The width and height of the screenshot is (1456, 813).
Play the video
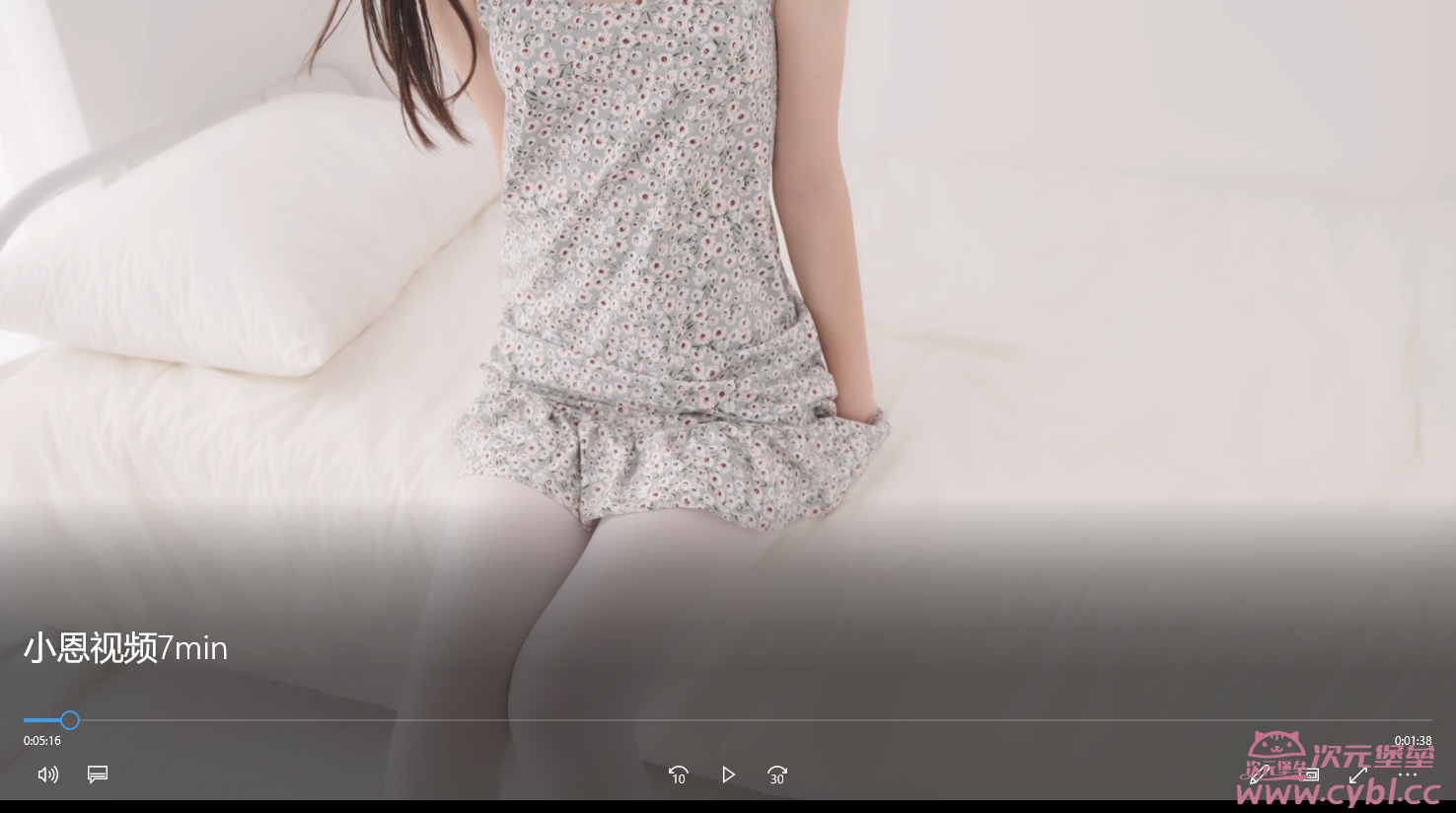coord(728,775)
